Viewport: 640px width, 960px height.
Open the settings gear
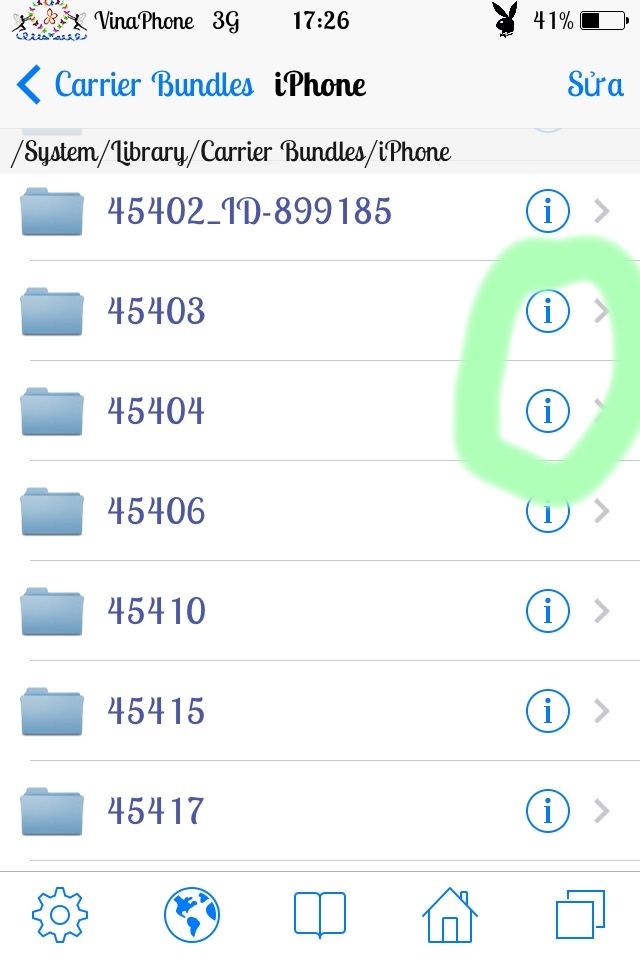(60, 914)
